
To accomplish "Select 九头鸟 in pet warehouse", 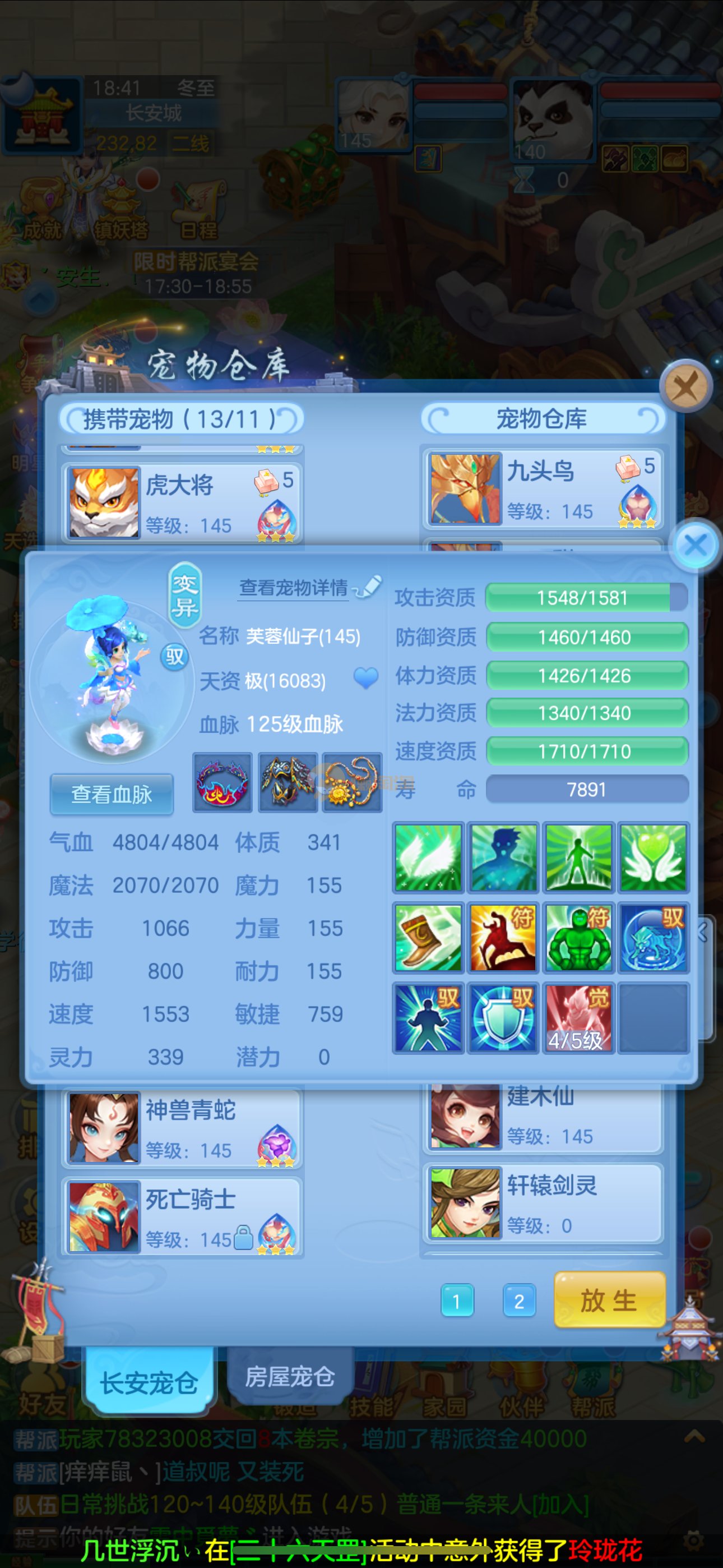I will click(x=543, y=489).
